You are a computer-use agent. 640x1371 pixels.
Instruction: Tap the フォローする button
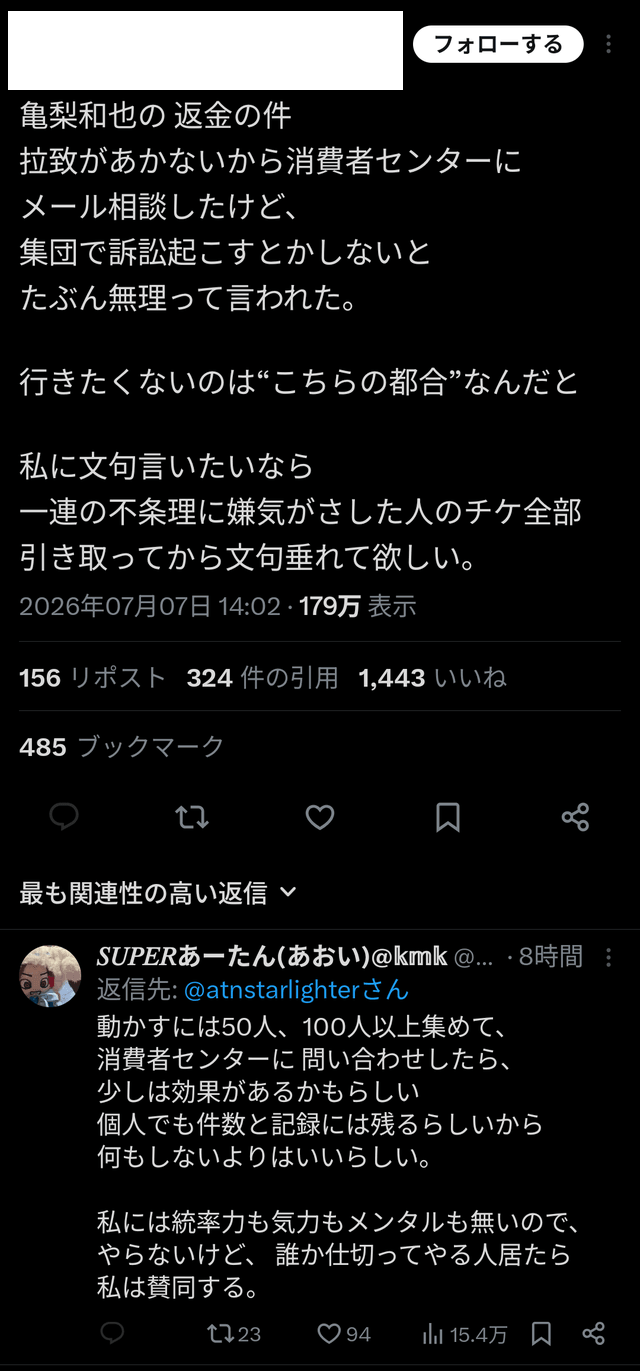pyautogui.click(x=498, y=44)
